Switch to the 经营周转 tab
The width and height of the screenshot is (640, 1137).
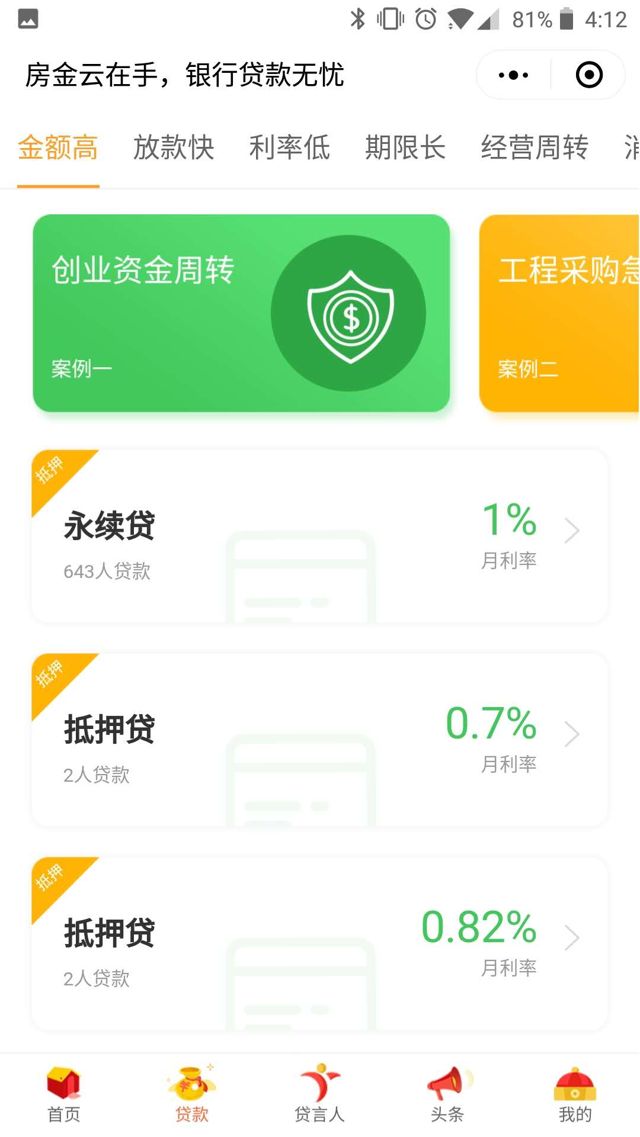(x=534, y=148)
